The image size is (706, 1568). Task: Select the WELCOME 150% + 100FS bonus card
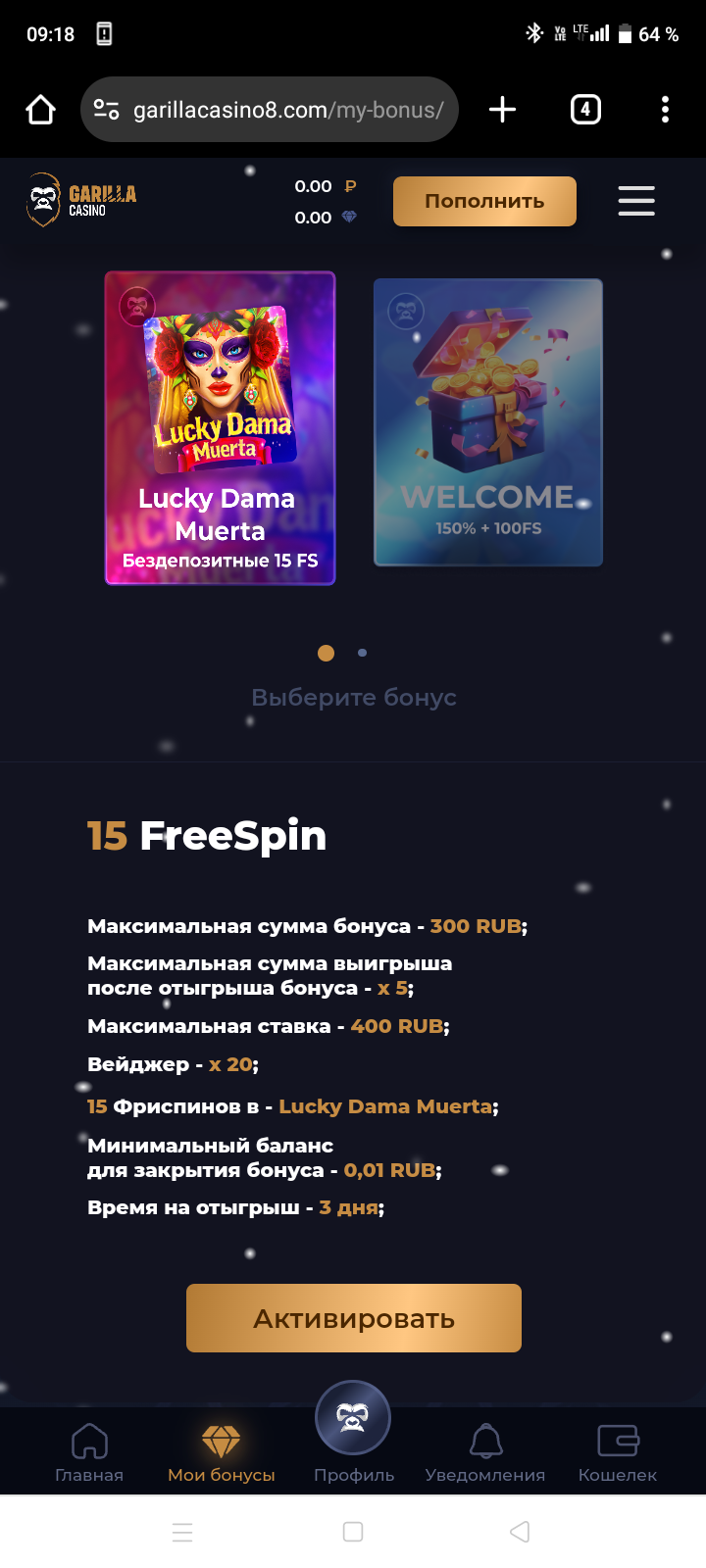tap(488, 422)
